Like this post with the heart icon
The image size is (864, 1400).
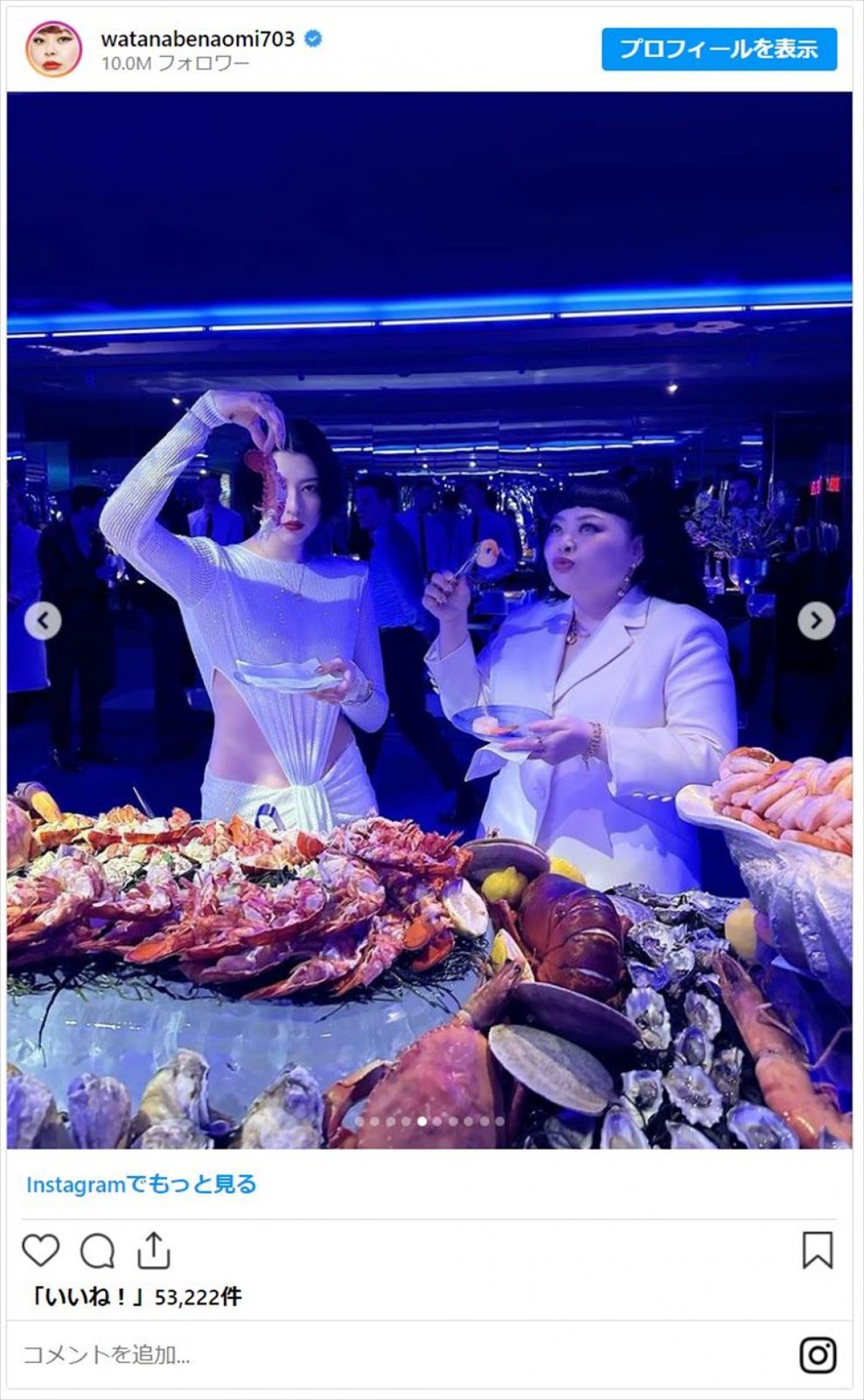click(x=40, y=1250)
